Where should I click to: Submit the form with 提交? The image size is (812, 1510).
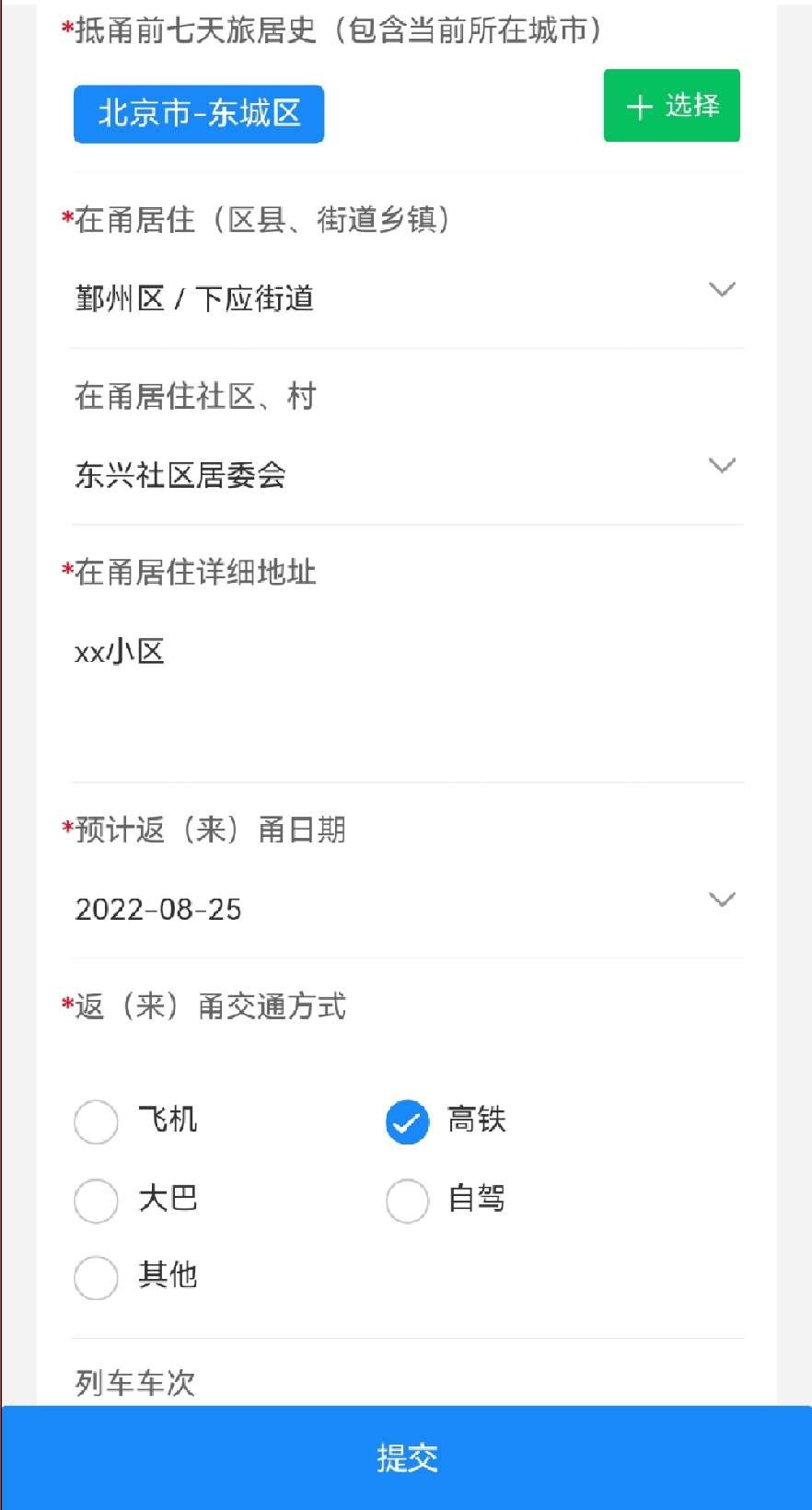406,1458
